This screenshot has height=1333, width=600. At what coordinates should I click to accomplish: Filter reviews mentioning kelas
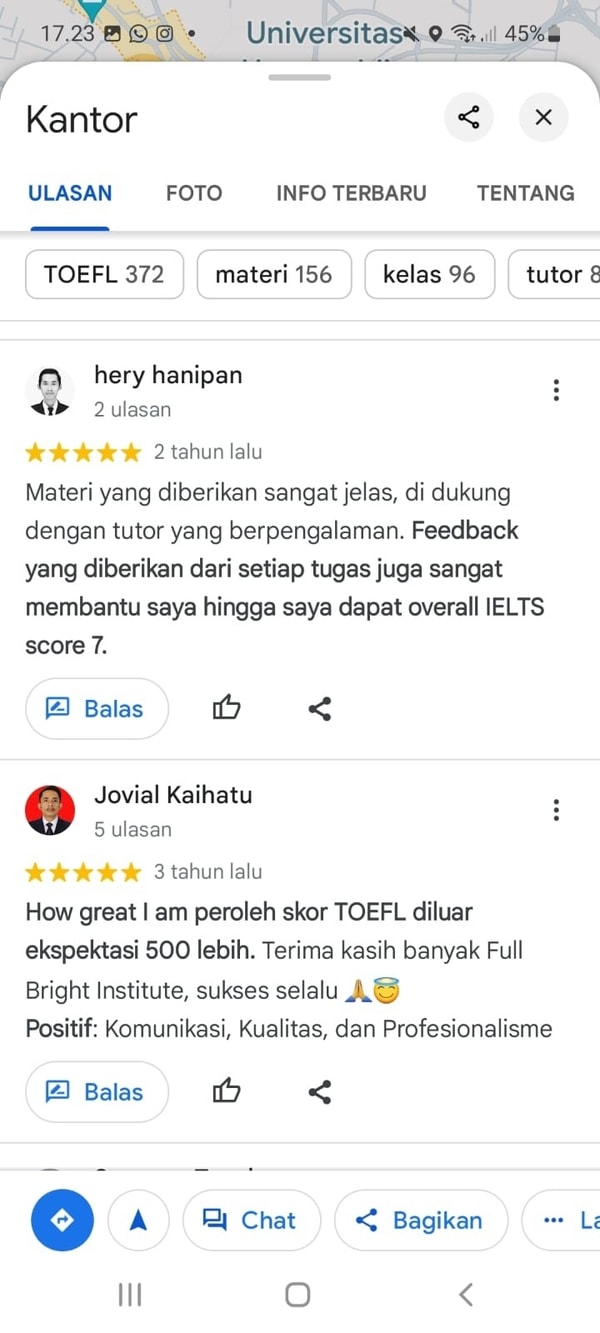click(429, 274)
